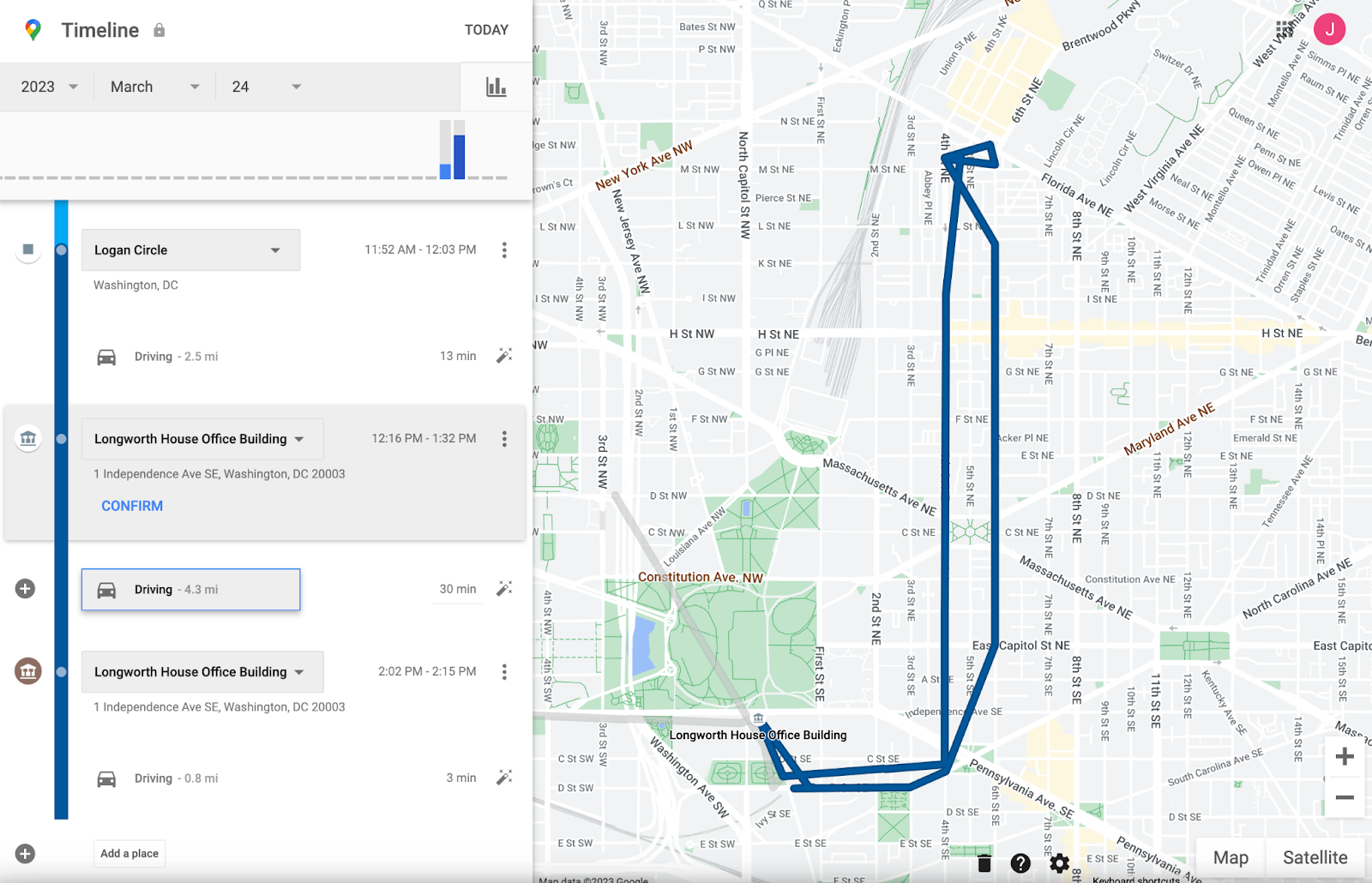Image resolution: width=1372 pixels, height=883 pixels.
Task: Open the account profile avatar
Action: tap(1329, 29)
